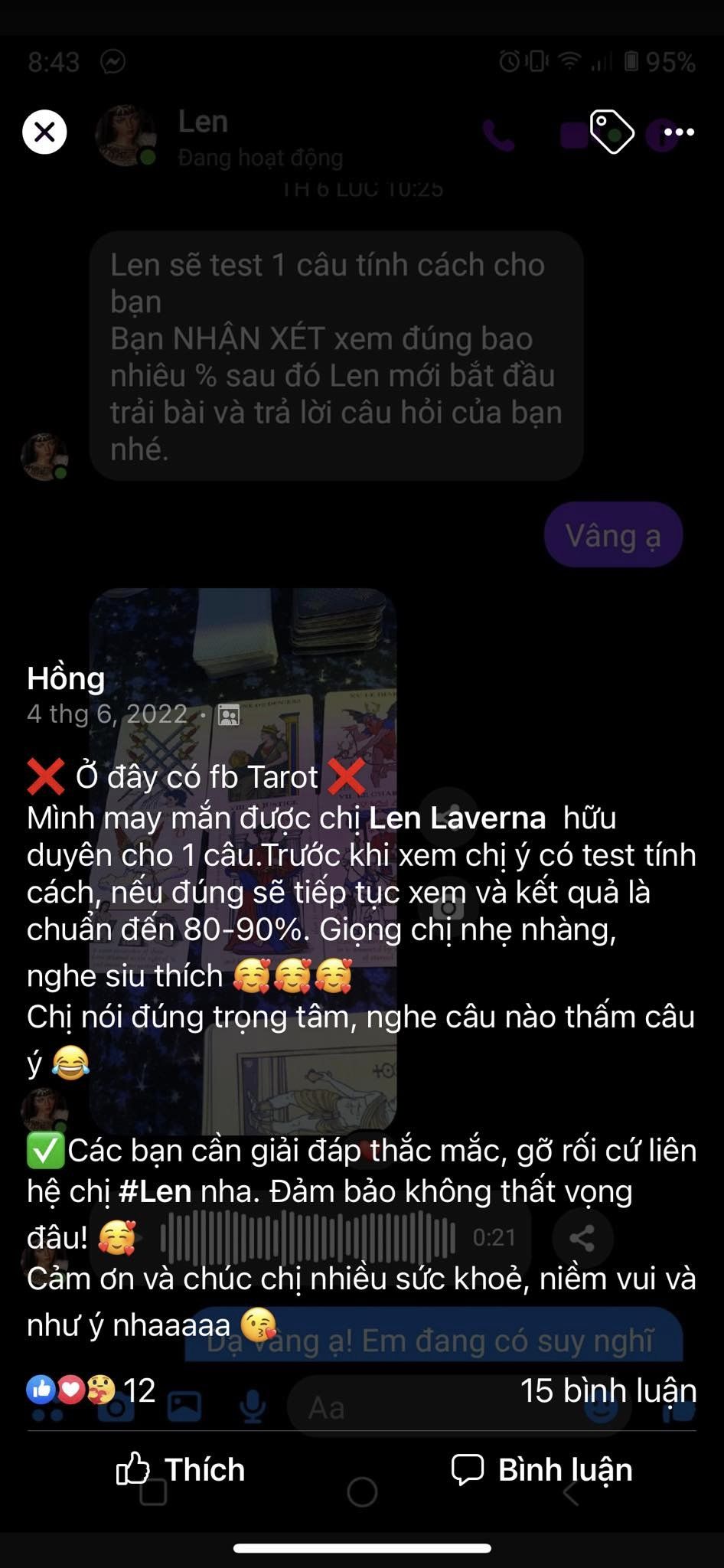Open the 15 bình luận comments

[x=608, y=1390]
